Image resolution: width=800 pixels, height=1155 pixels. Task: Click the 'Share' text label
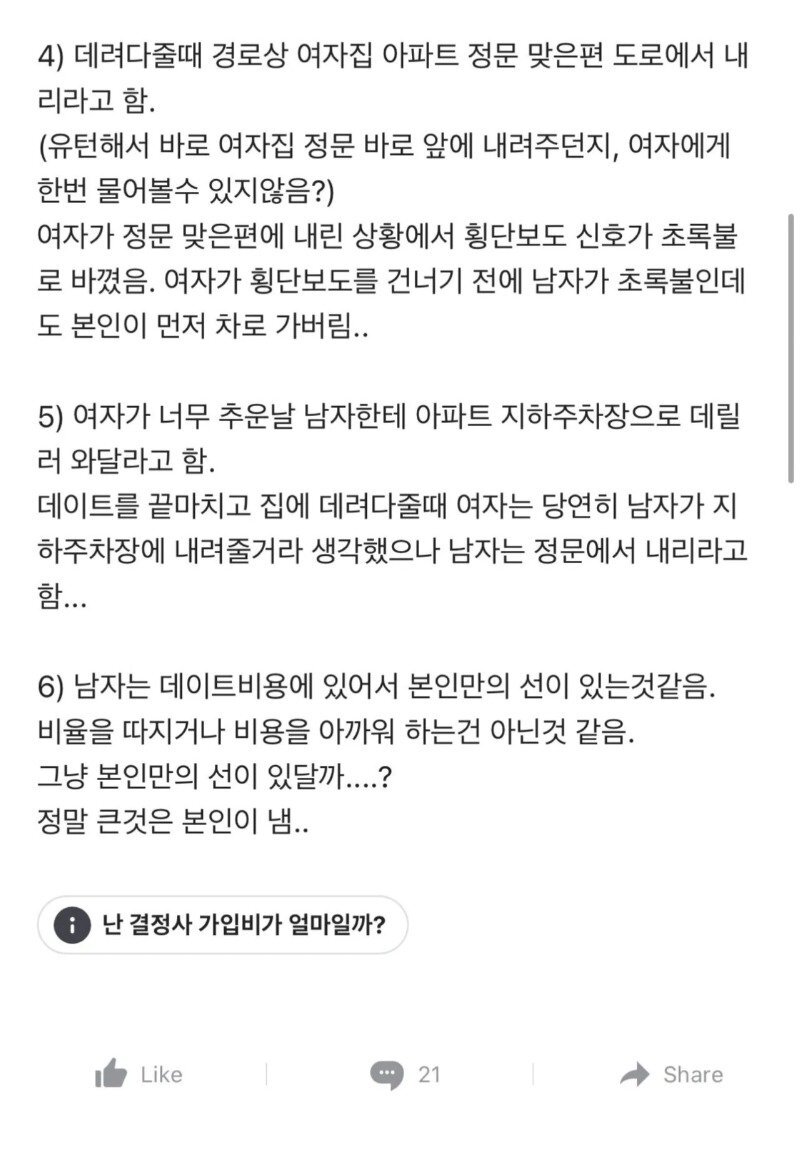pyautogui.click(x=695, y=1075)
